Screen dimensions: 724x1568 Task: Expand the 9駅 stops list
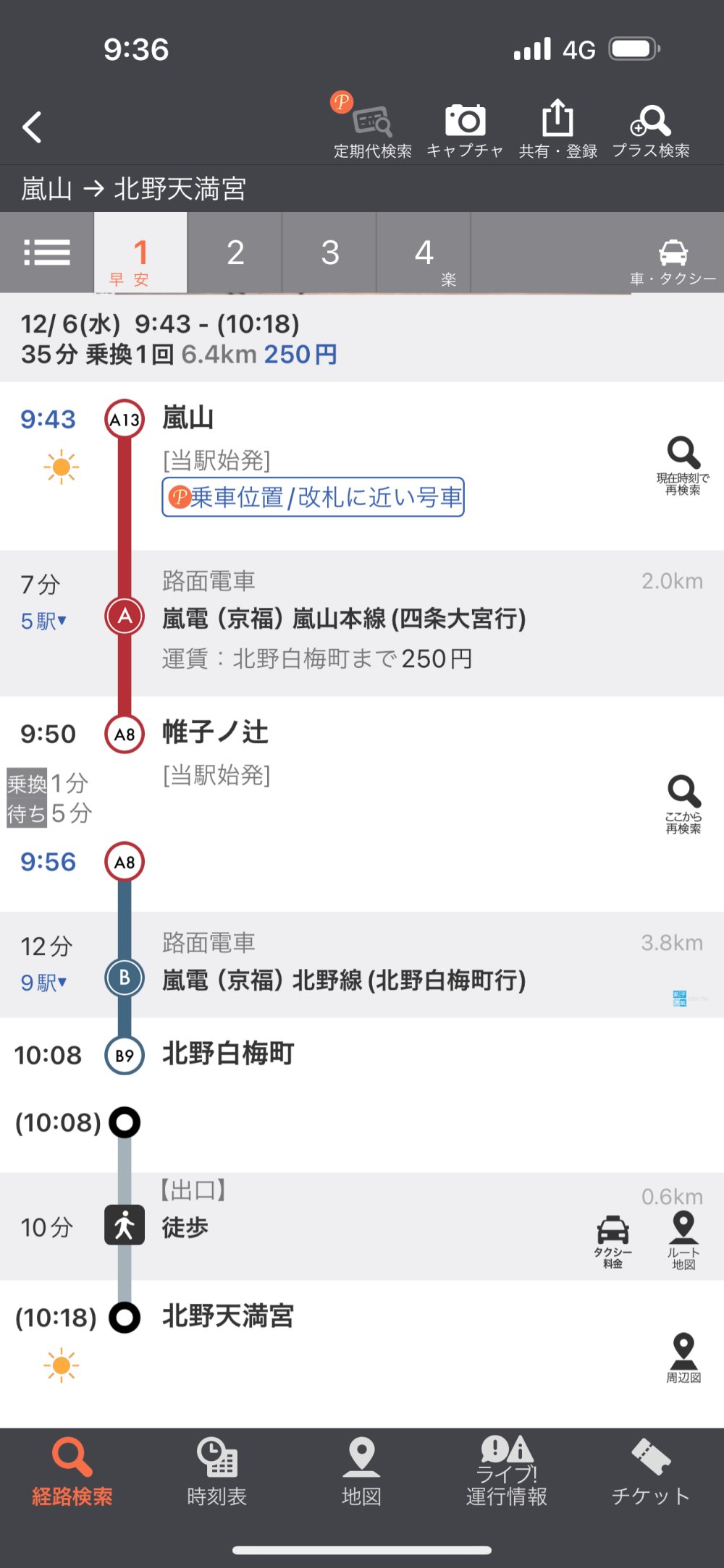(x=43, y=982)
